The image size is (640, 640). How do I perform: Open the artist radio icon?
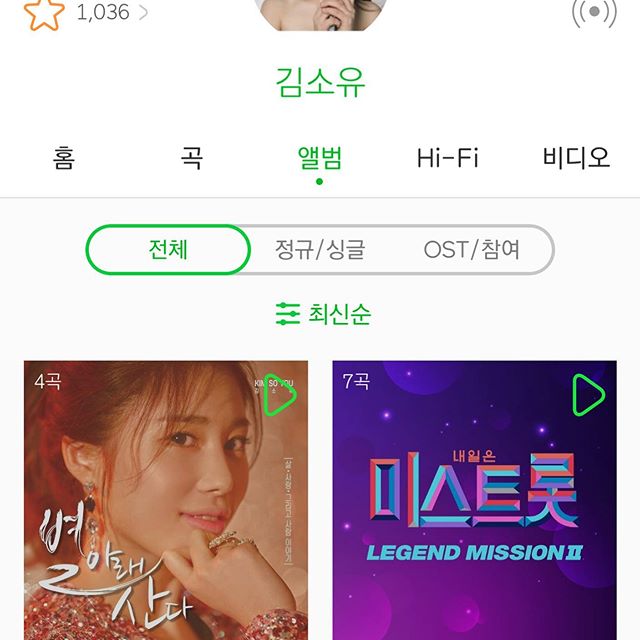[593, 12]
